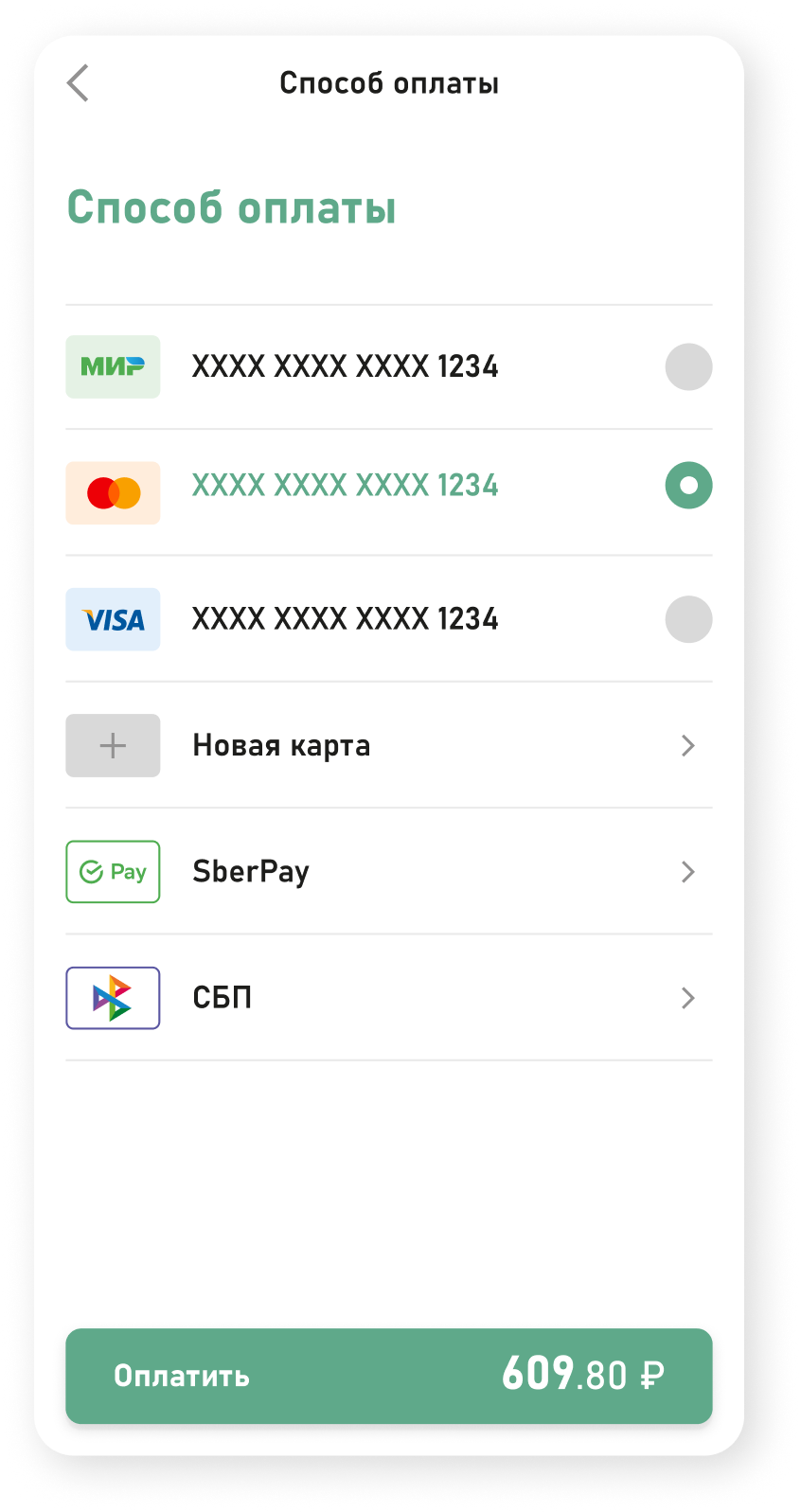The image size is (801, 1512).
Task: Open the СБП payment option
Action: 388,998
